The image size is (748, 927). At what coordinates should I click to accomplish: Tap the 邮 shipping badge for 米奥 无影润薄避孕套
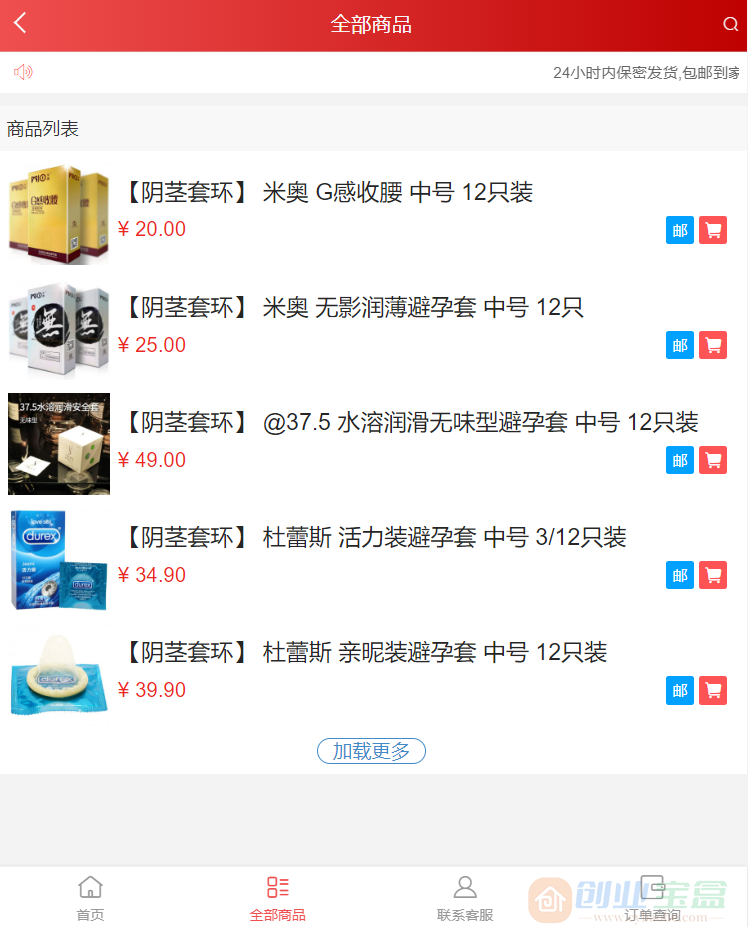[679, 345]
